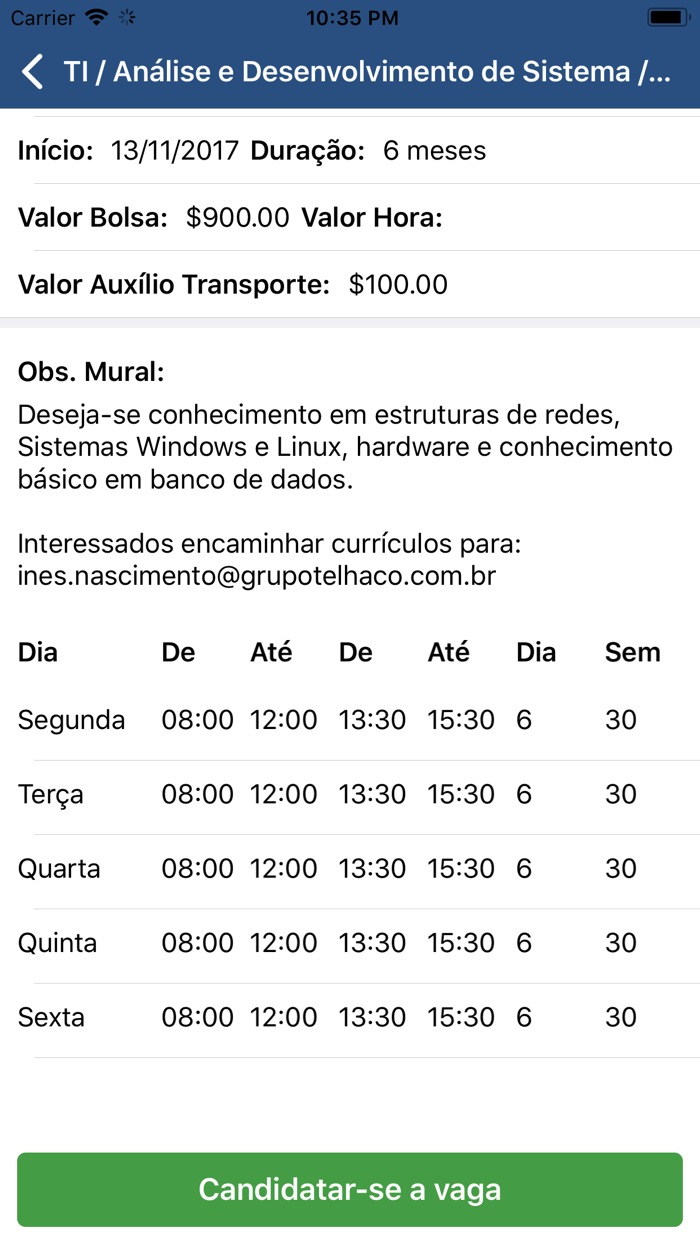Go back using the header arrow

[33, 72]
